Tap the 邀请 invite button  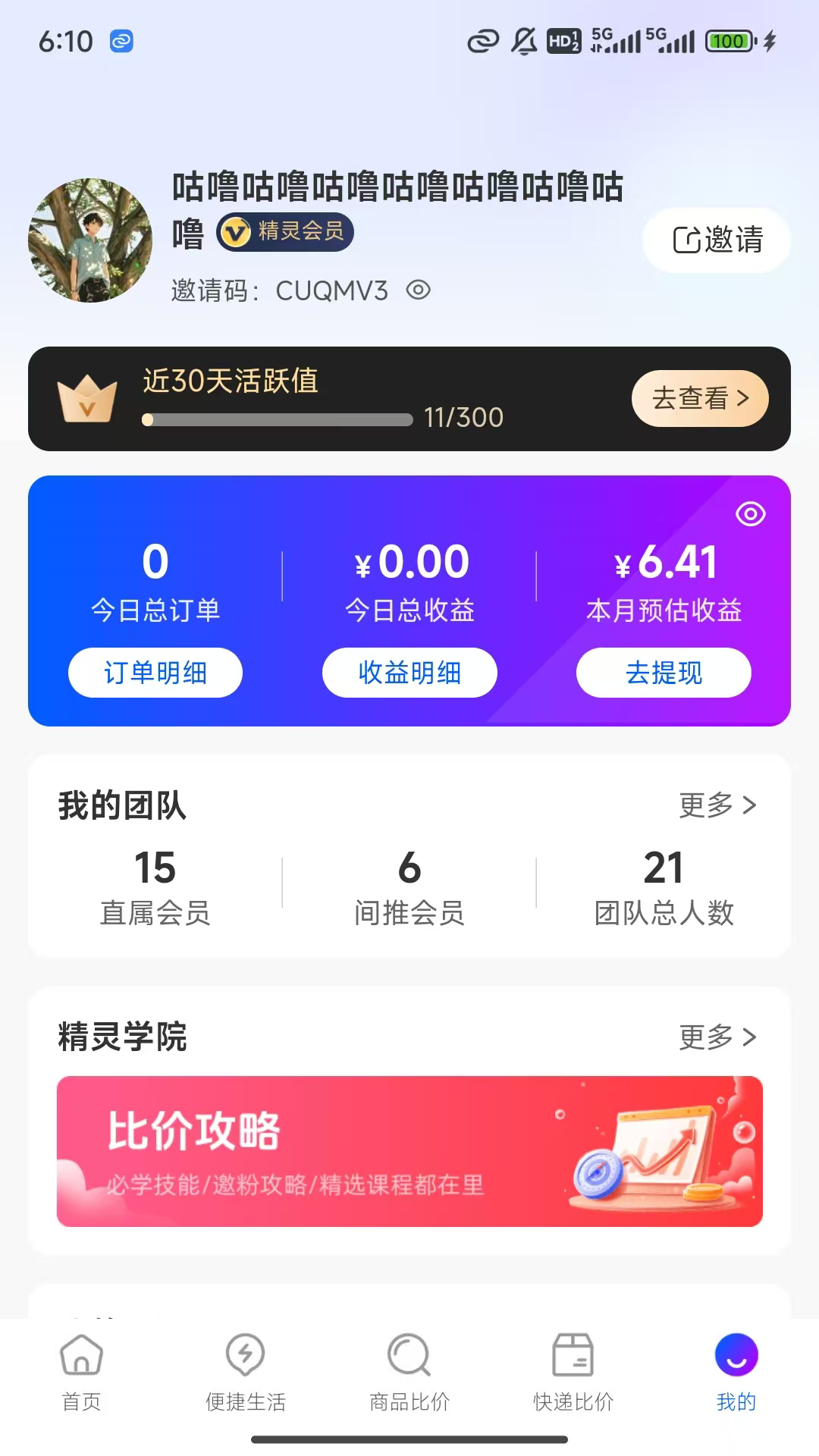point(717,240)
